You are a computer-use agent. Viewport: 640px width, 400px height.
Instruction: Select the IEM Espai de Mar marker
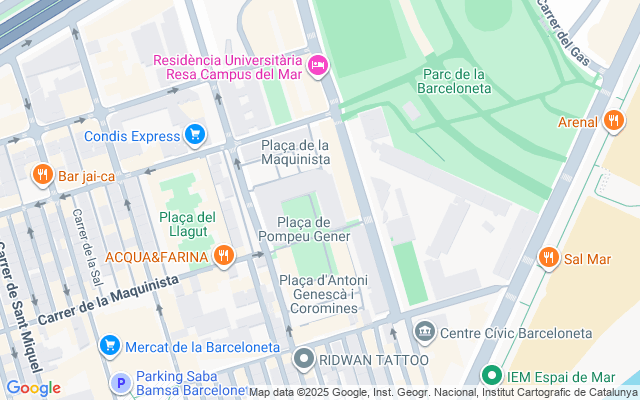point(491,376)
